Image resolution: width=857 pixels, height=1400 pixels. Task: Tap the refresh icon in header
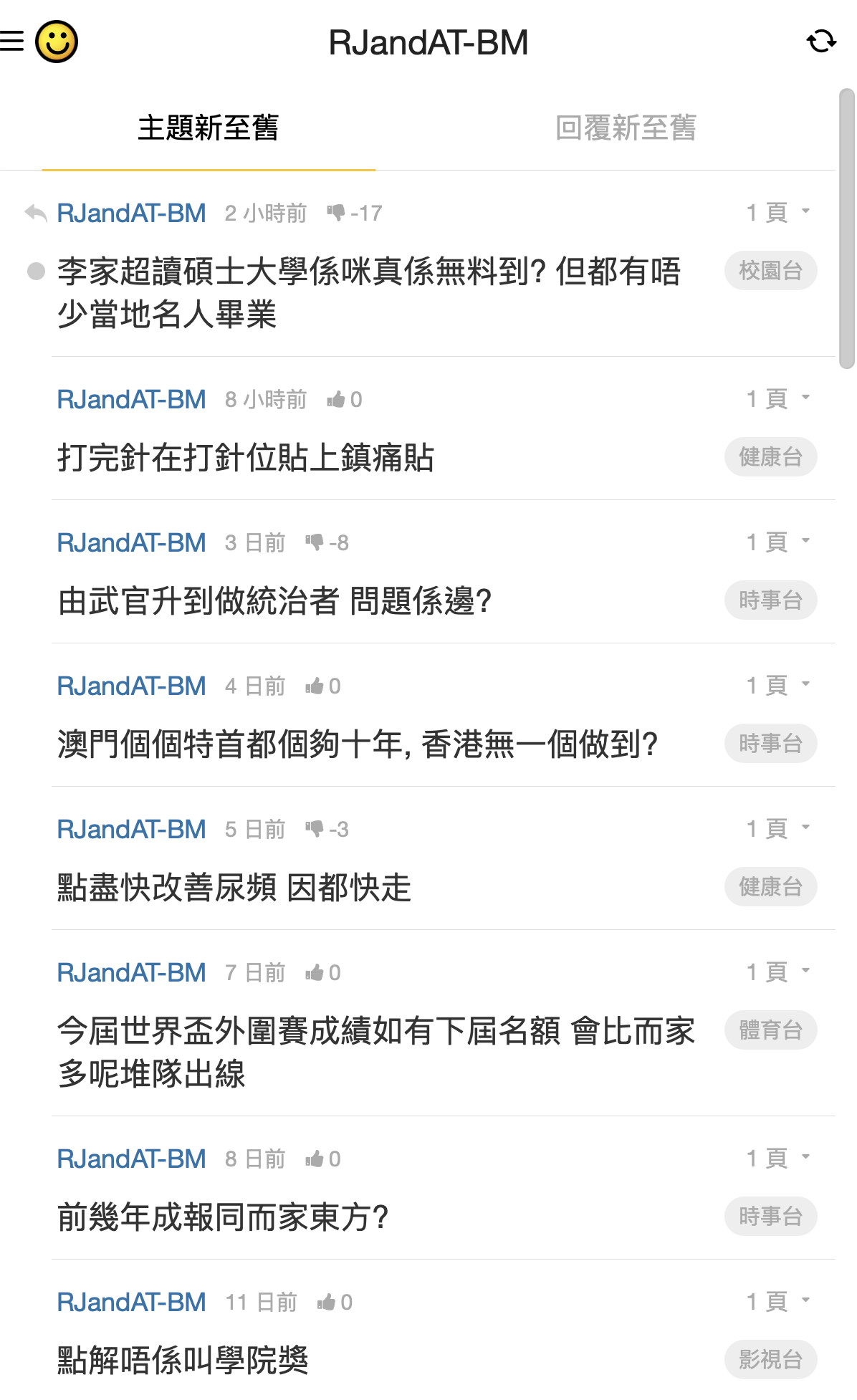pos(821,42)
